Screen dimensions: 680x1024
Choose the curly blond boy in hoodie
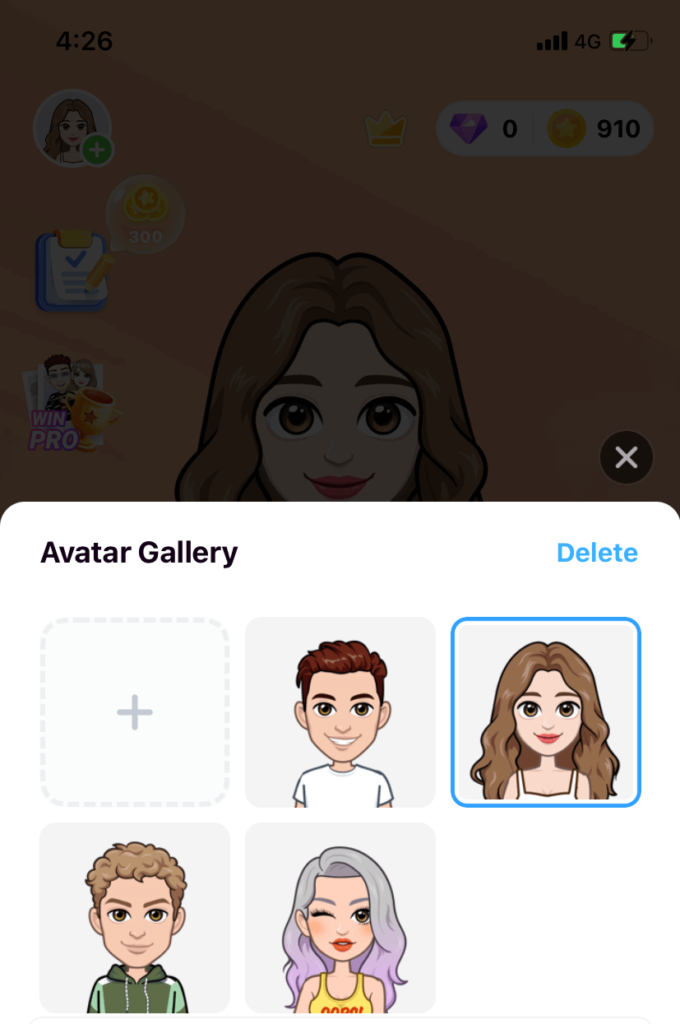click(135, 918)
